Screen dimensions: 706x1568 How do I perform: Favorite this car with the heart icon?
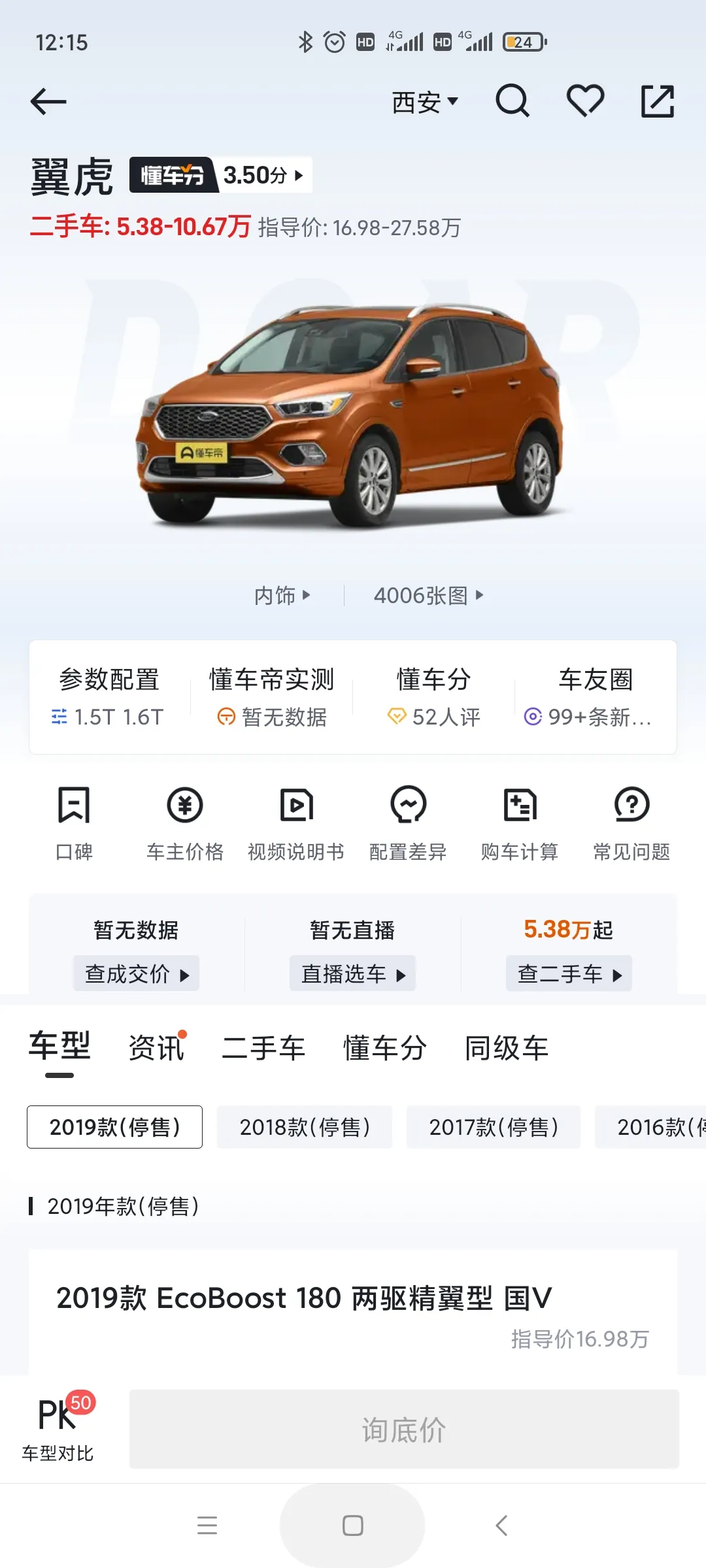(585, 101)
